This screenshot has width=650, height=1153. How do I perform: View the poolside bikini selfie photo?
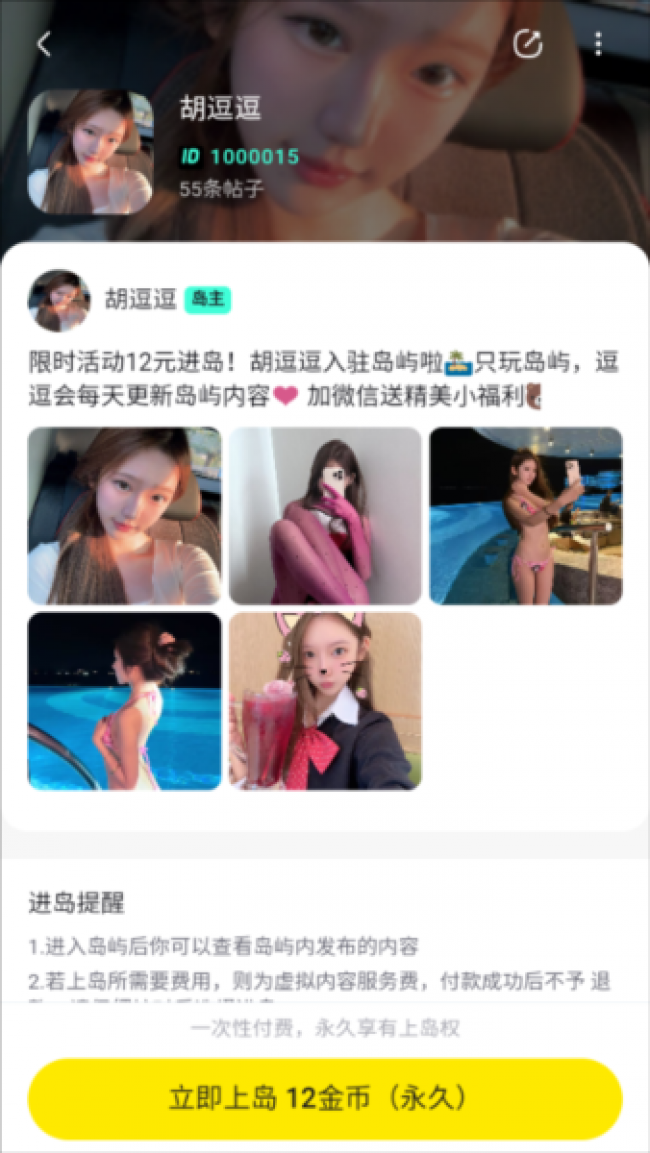point(526,515)
